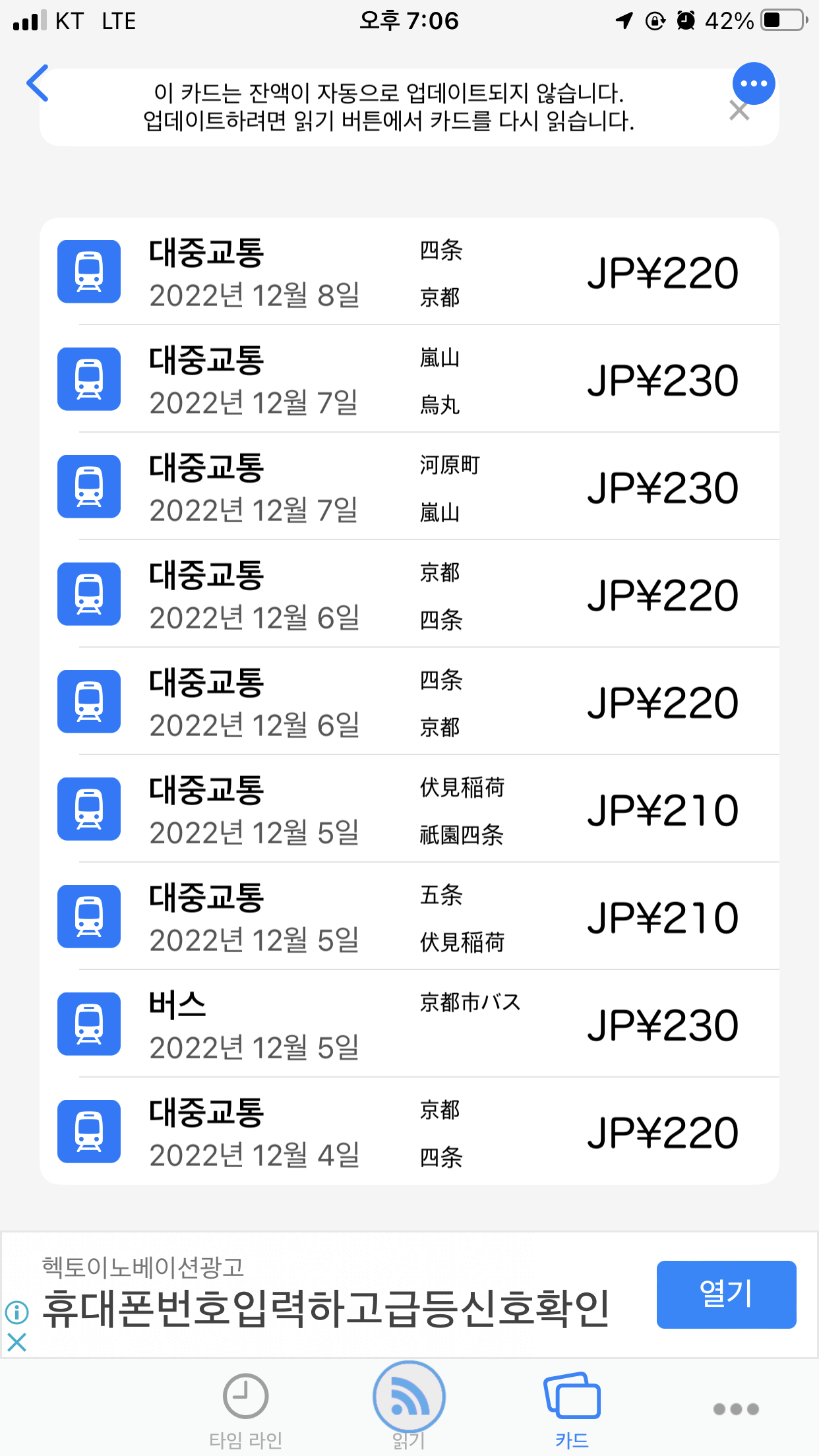Screen dimensions: 819x1456
Task: Dismiss the balance update notice banner
Action: coord(740,111)
